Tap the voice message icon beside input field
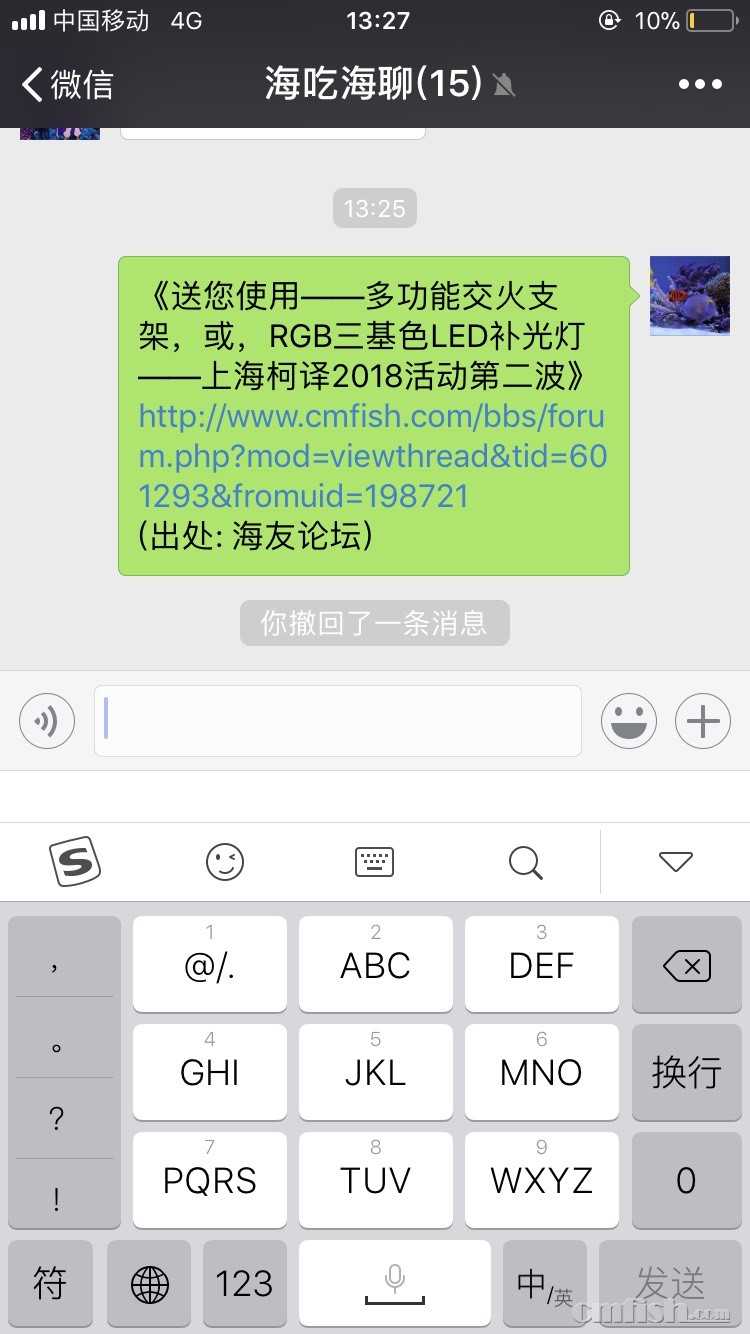Image resolution: width=750 pixels, height=1334 pixels. click(x=46, y=720)
